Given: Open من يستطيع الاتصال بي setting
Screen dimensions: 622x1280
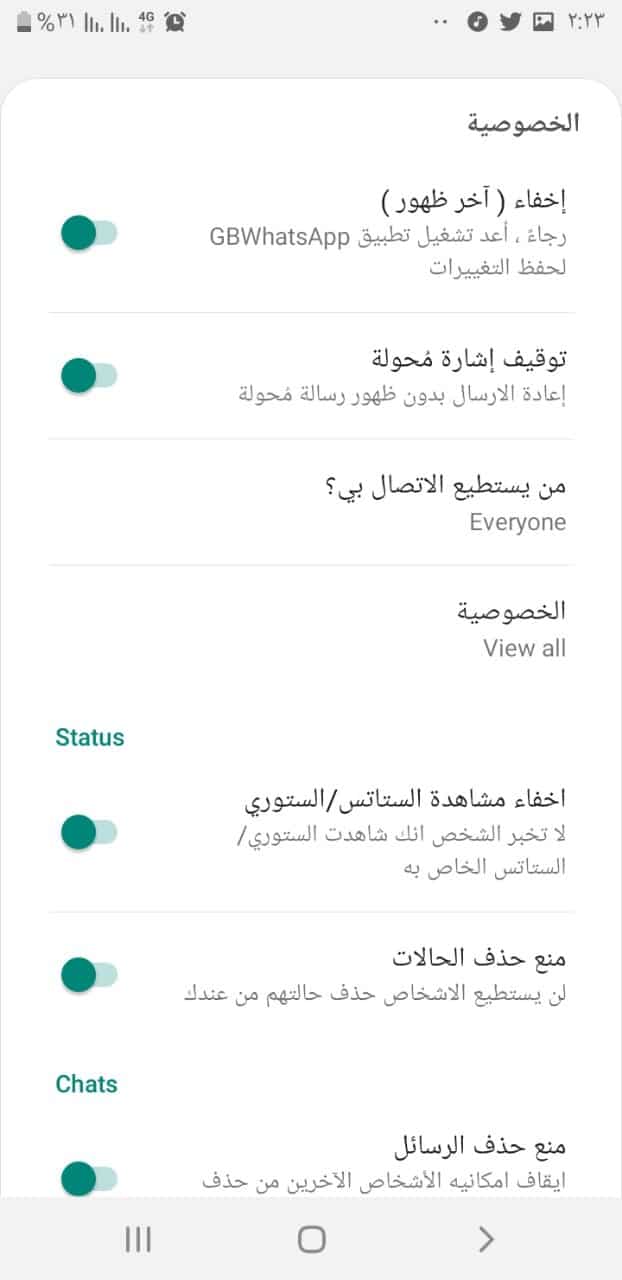Looking at the screenshot, I should pyautogui.click(x=311, y=502).
